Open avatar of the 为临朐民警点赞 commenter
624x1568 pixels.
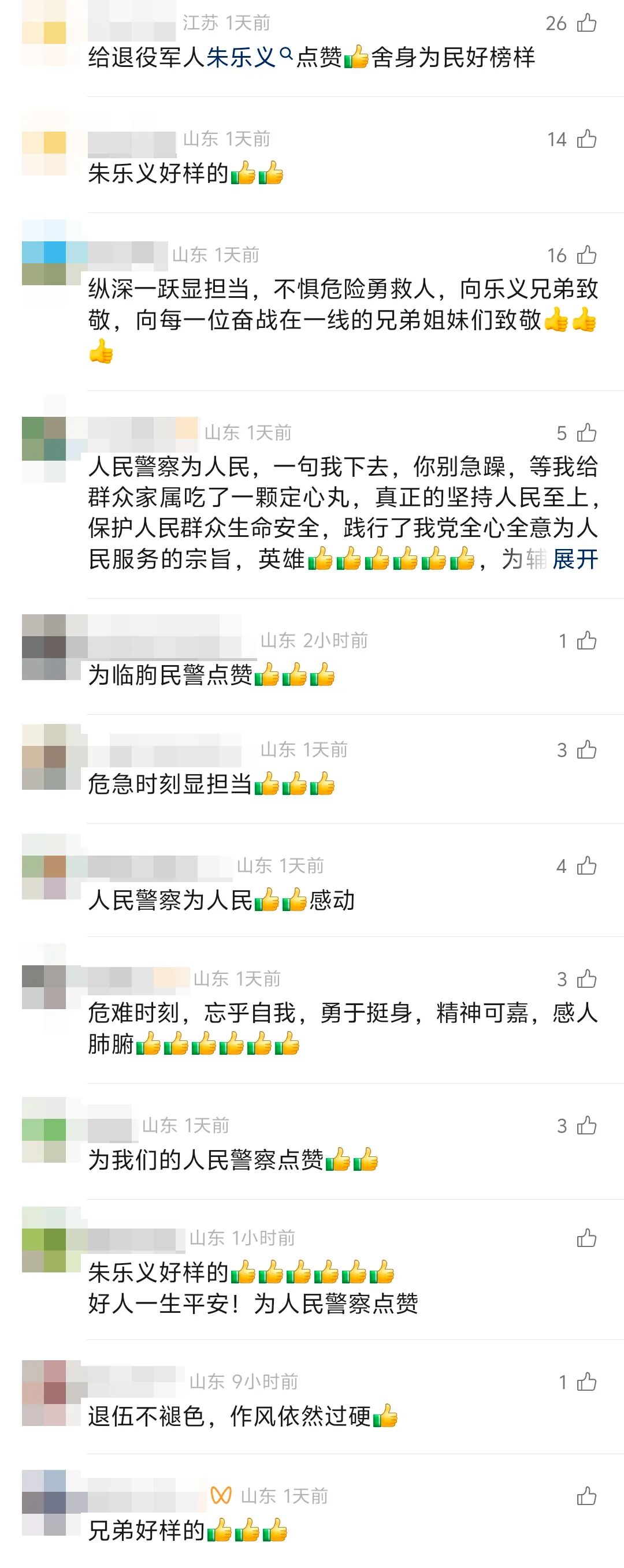[x=44, y=647]
